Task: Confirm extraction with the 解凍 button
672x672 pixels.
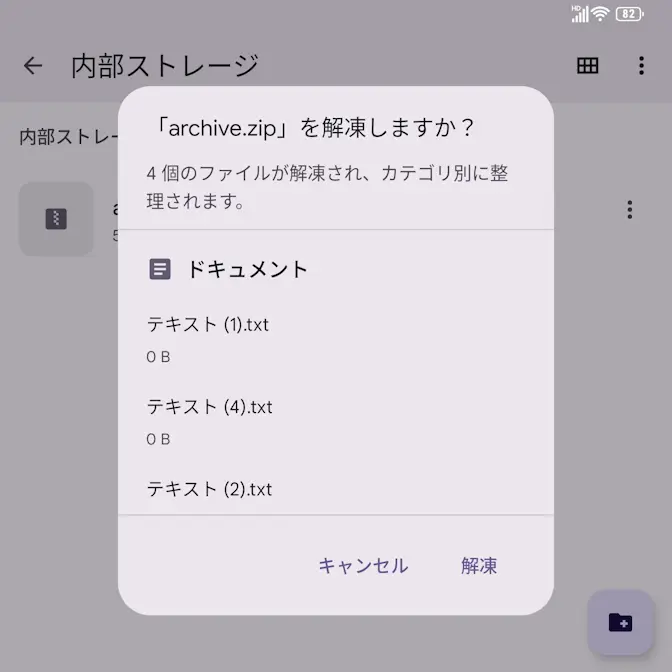Action: point(479,566)
